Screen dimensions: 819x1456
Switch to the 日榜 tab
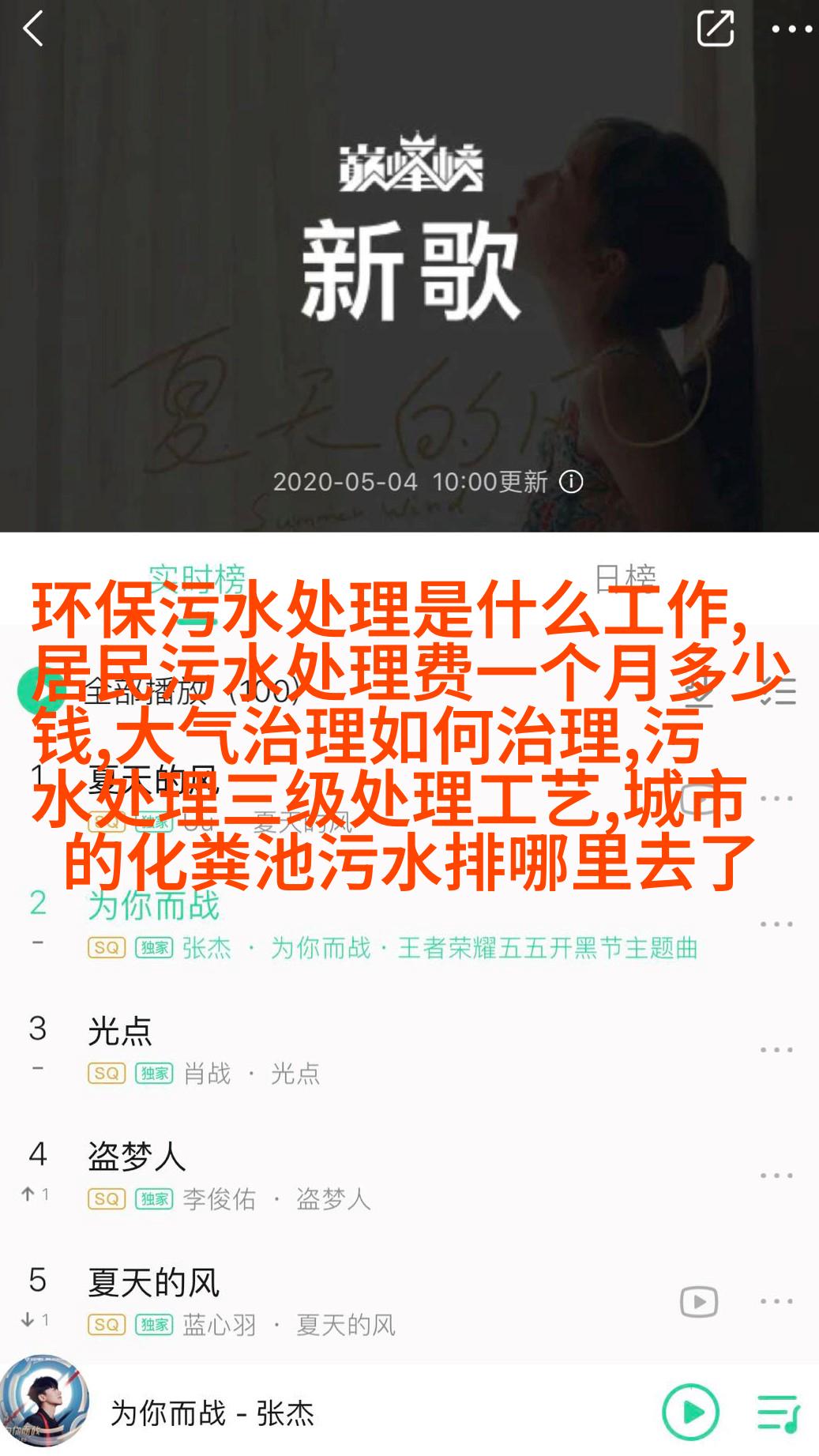click(625, 578)
